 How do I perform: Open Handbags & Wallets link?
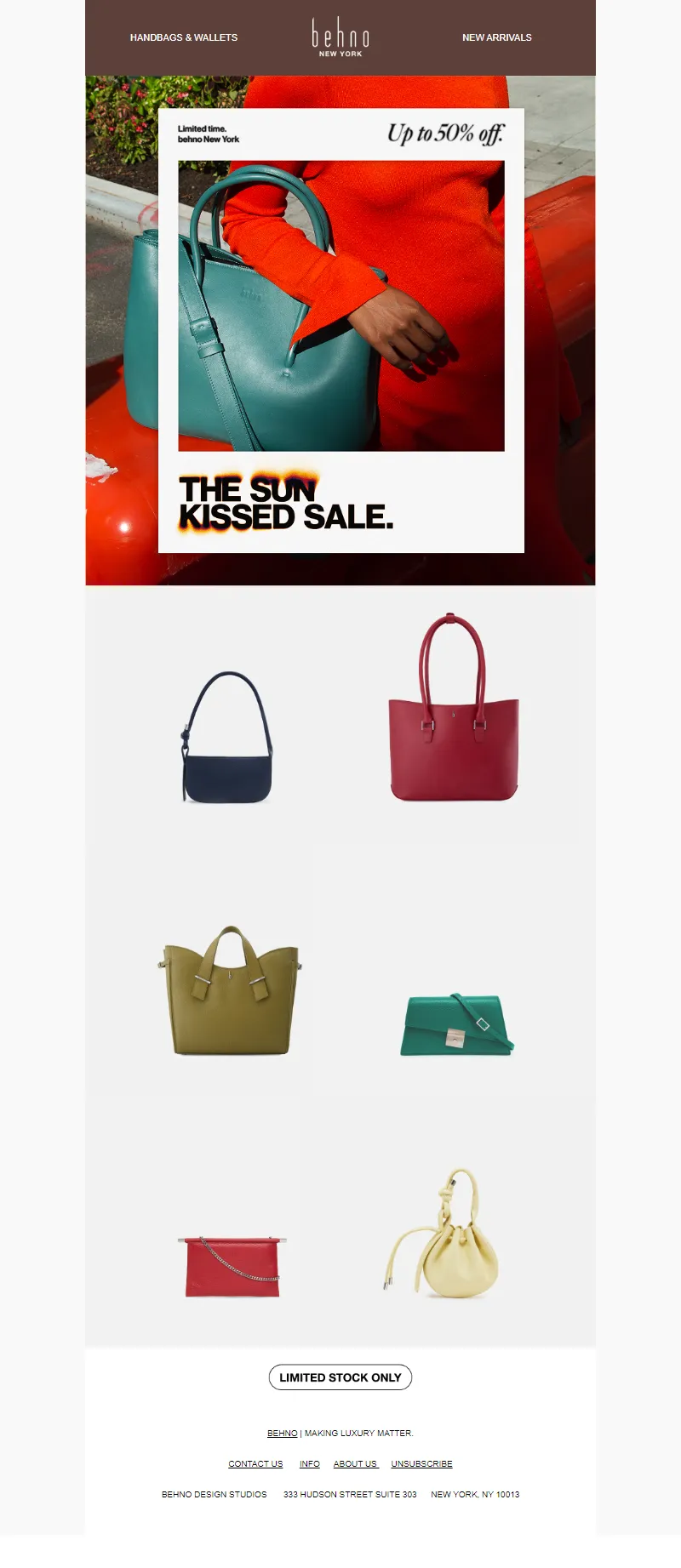(x=183, y=37)
